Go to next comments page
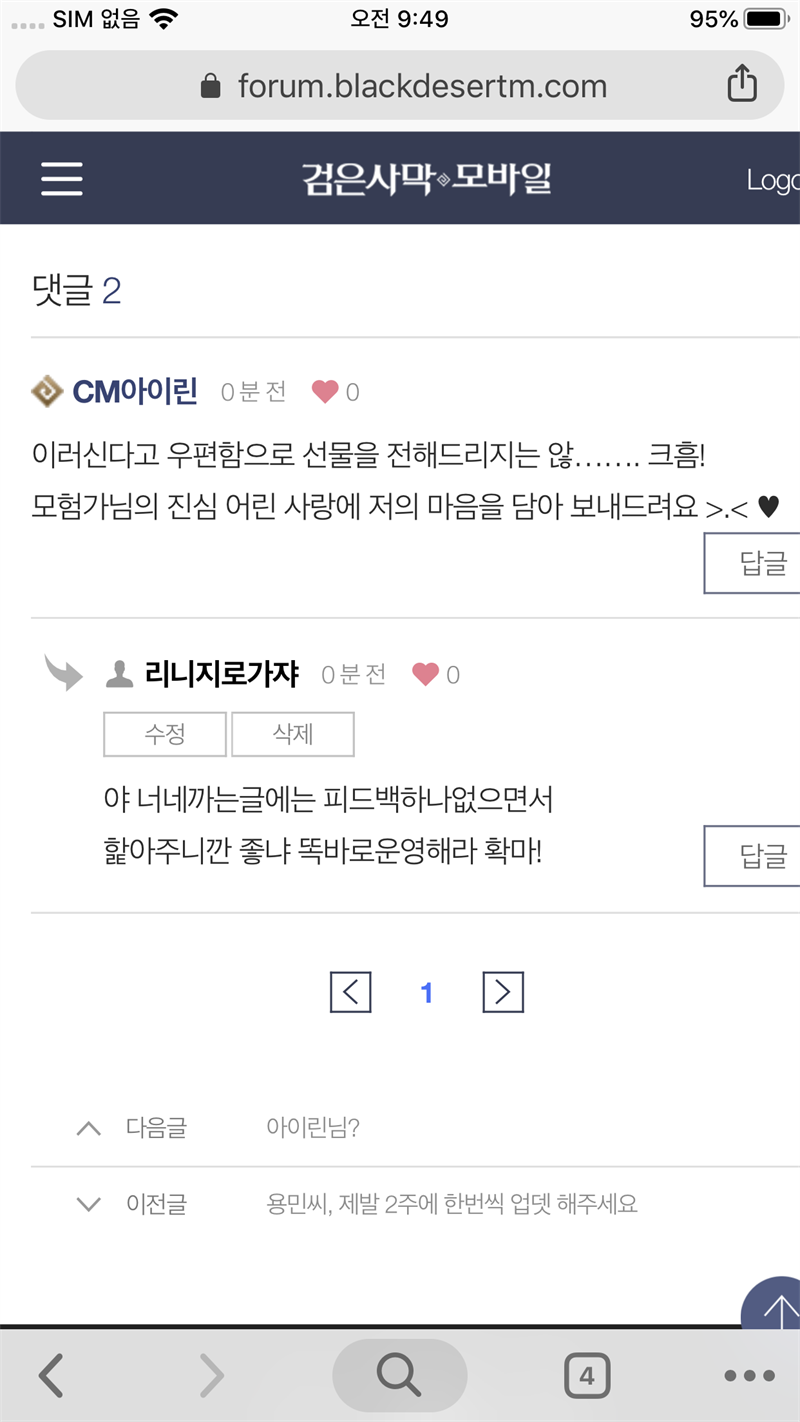 tap(503, 992)
